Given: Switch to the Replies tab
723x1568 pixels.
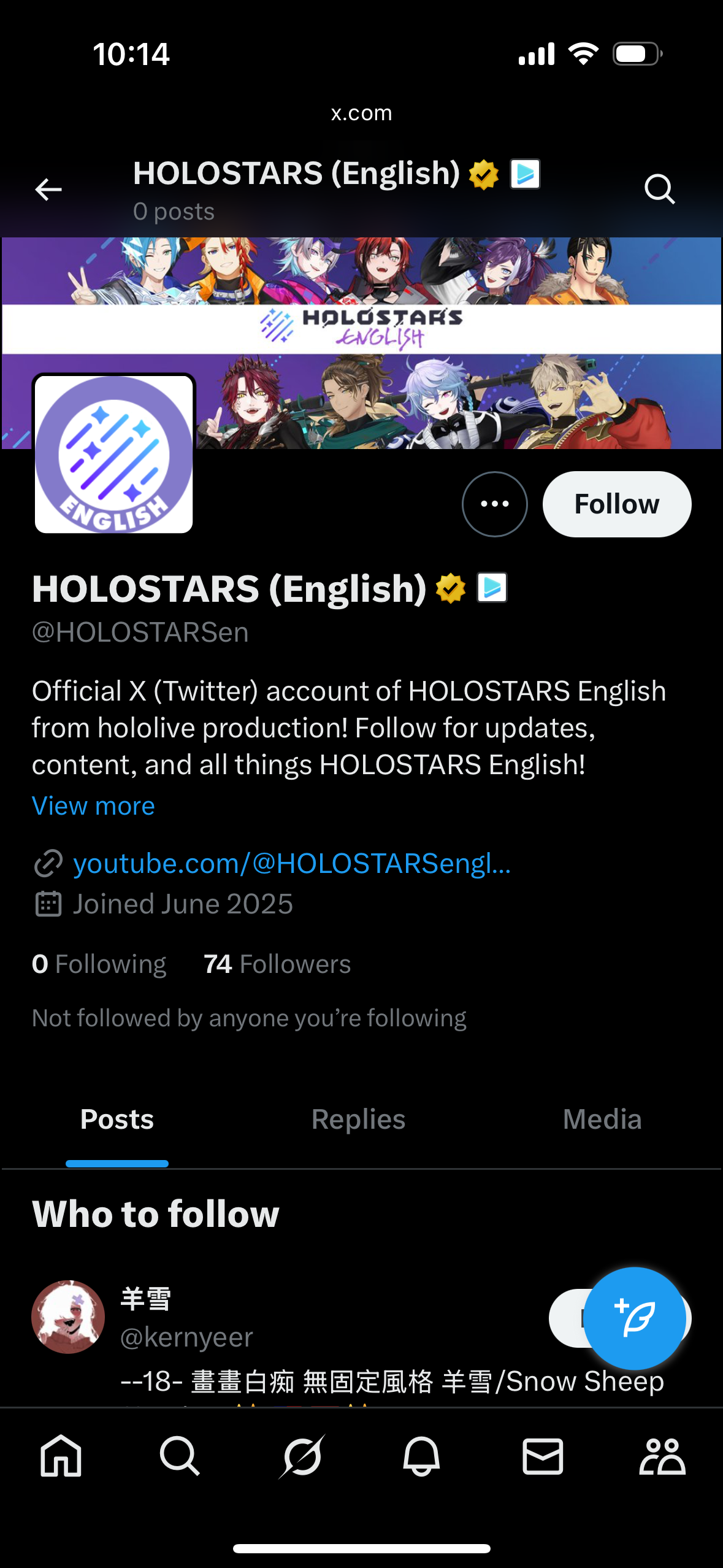Looking at the screenshot, I should point(358,1120).
